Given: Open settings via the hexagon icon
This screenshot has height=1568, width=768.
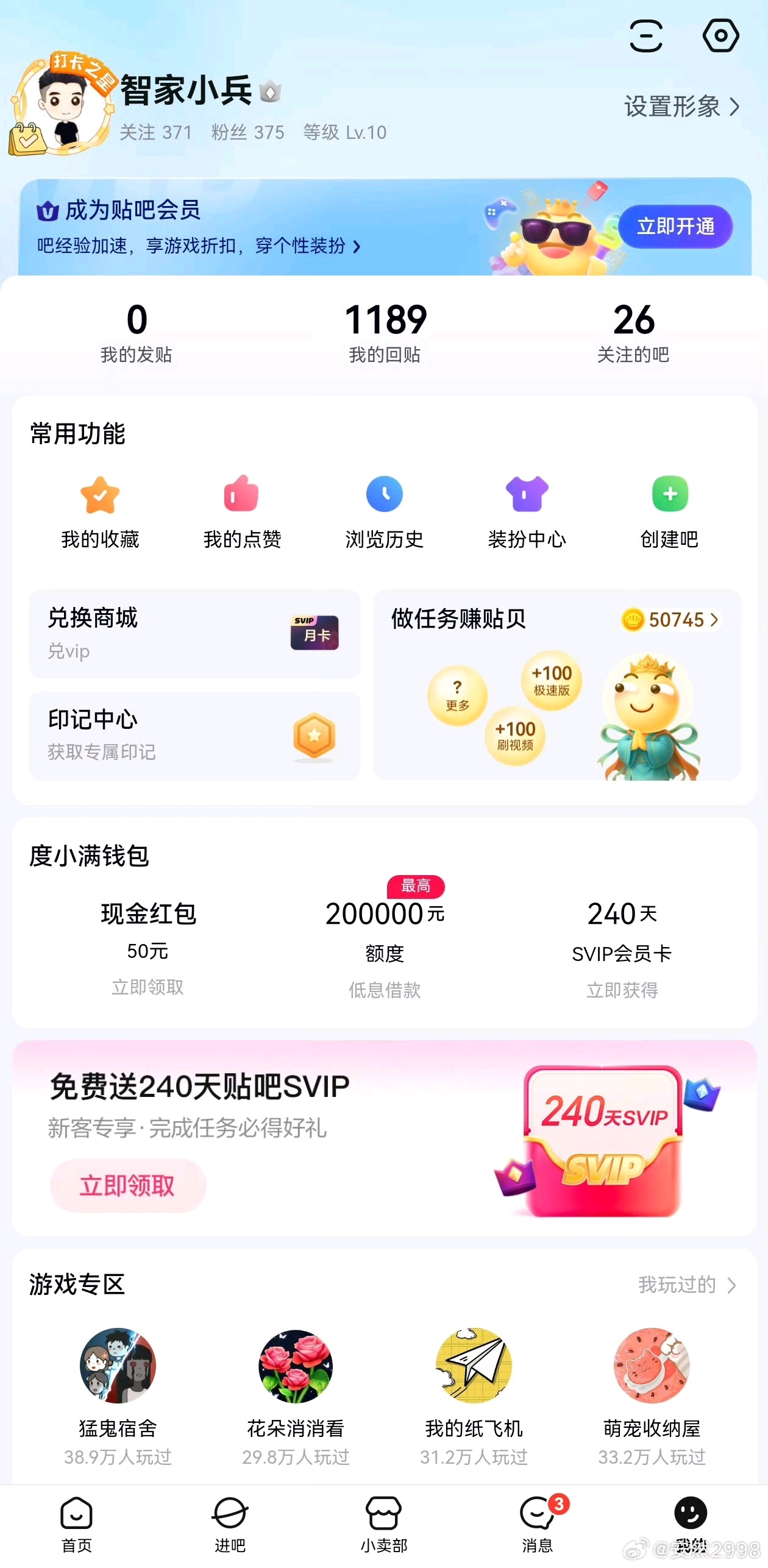Looking at the screenshot, I should 720,36.
